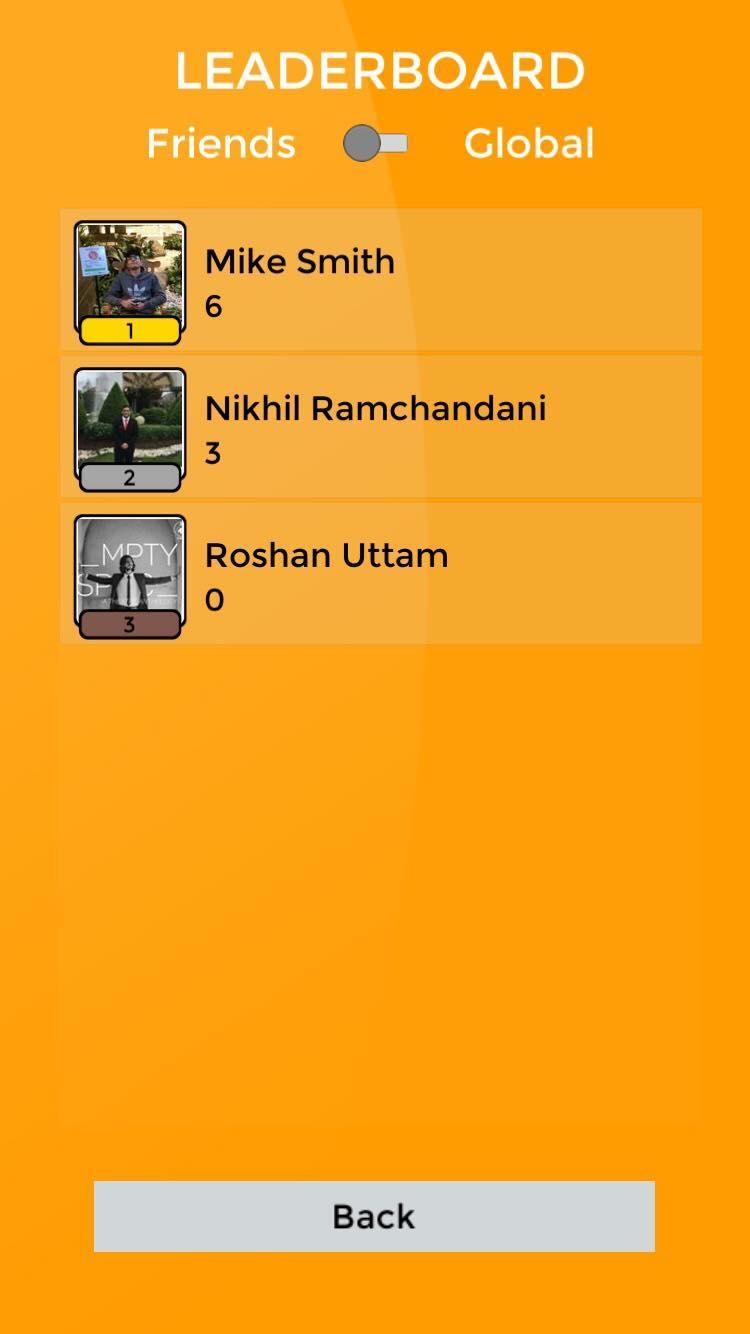Tap Roshan Uttam's leaderboard row
Viewport: 750px width, 1334px height.
coord(380,575)
